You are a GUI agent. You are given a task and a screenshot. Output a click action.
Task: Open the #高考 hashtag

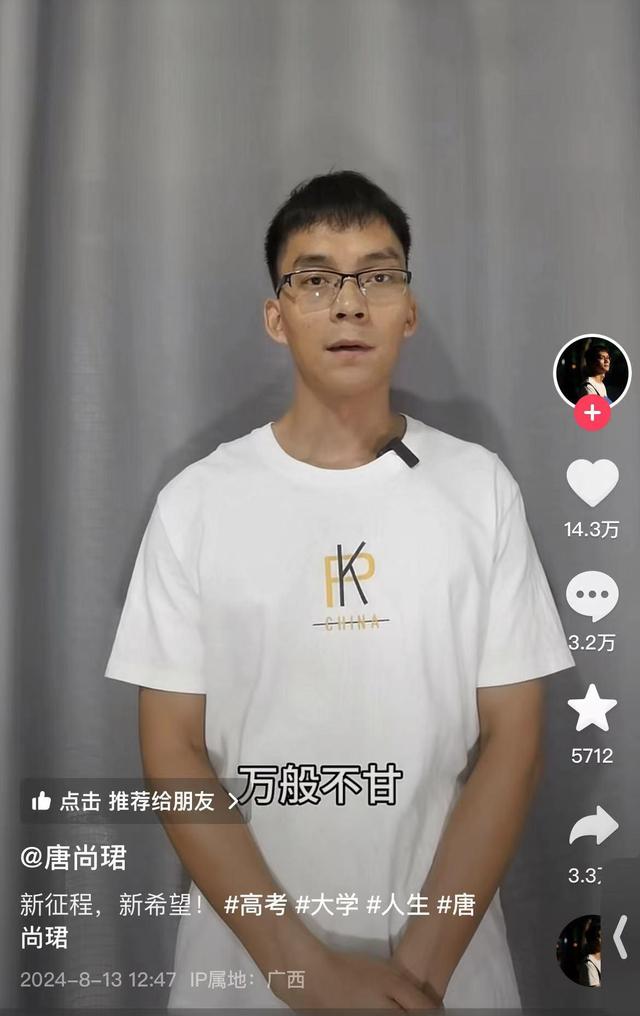(x=255, y=905)
